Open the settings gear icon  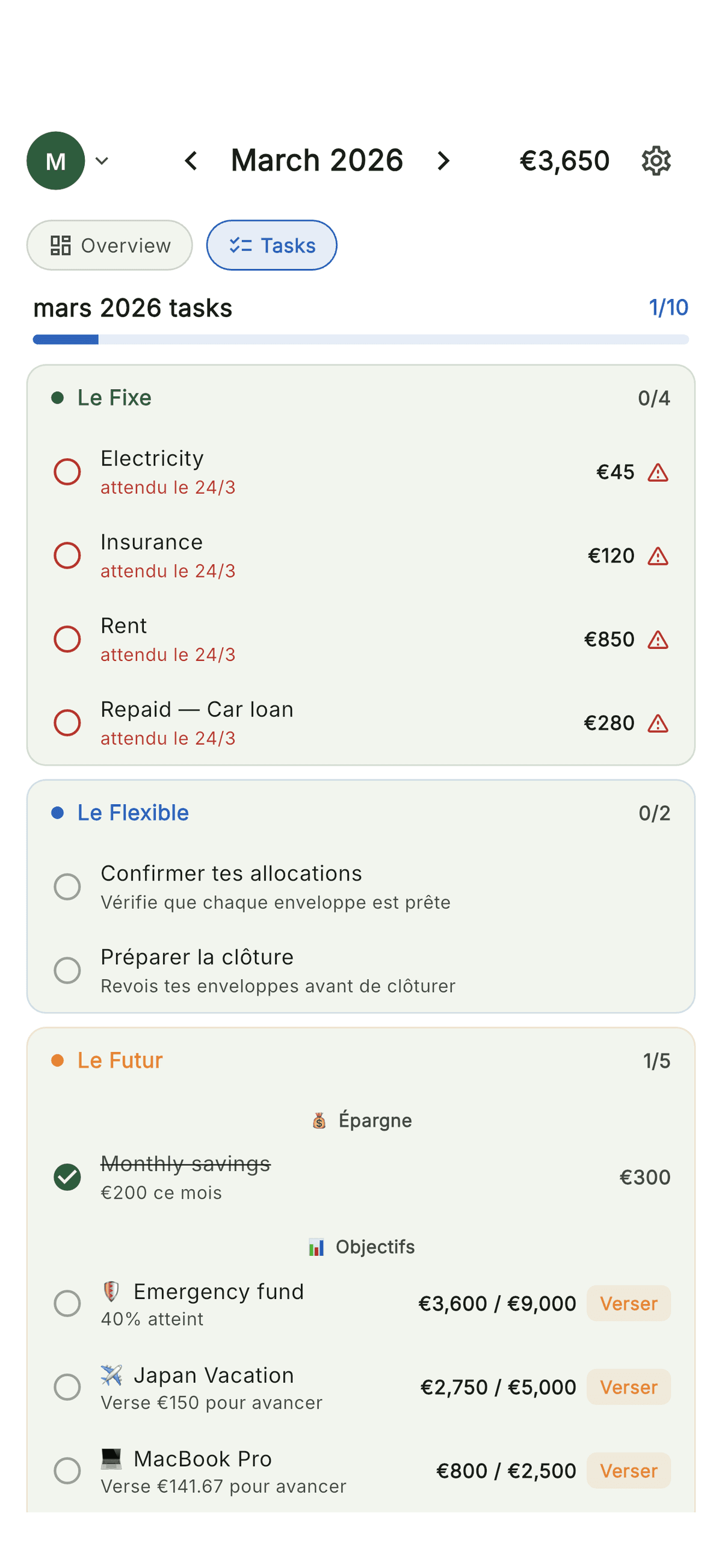pyautogui.click(x=655, y=160)
